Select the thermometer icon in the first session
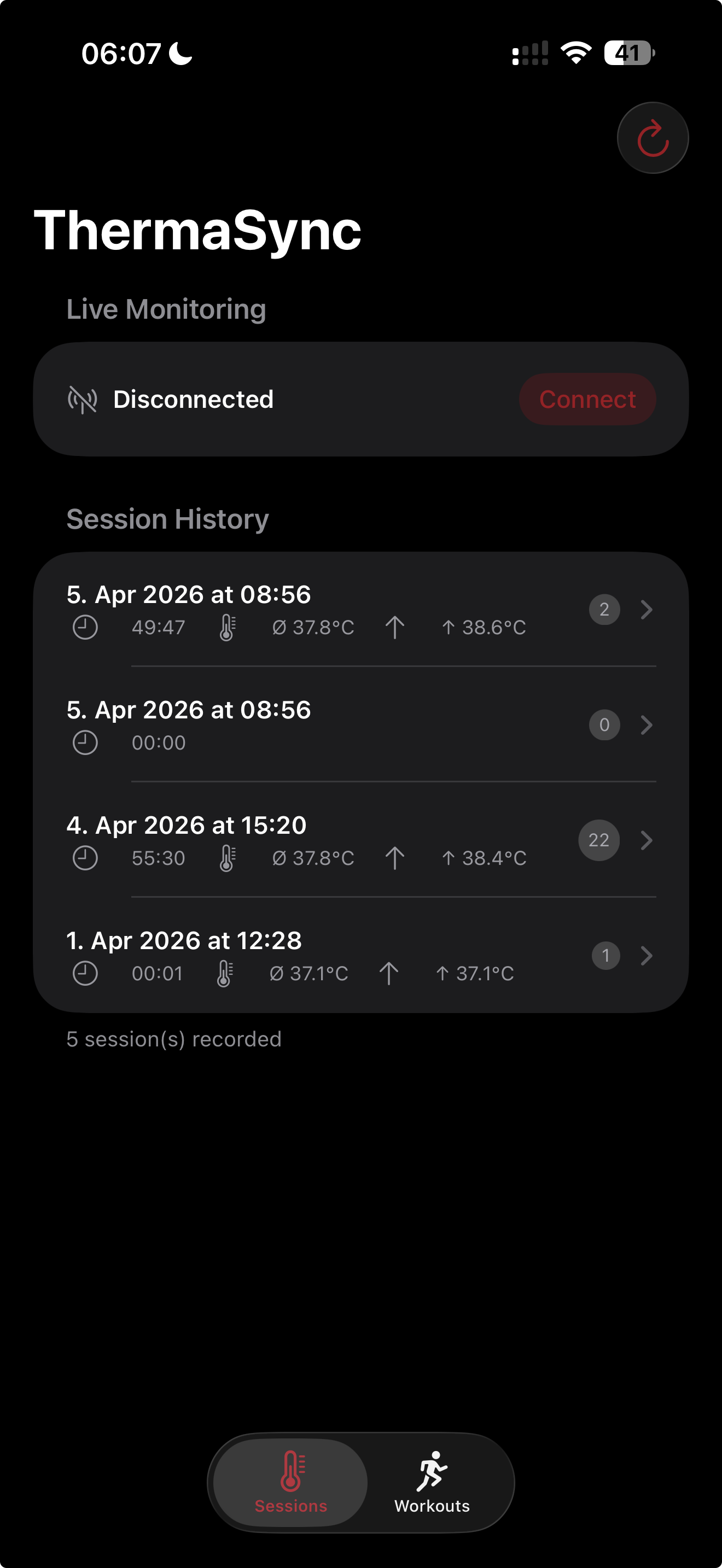 coord(226,627)
